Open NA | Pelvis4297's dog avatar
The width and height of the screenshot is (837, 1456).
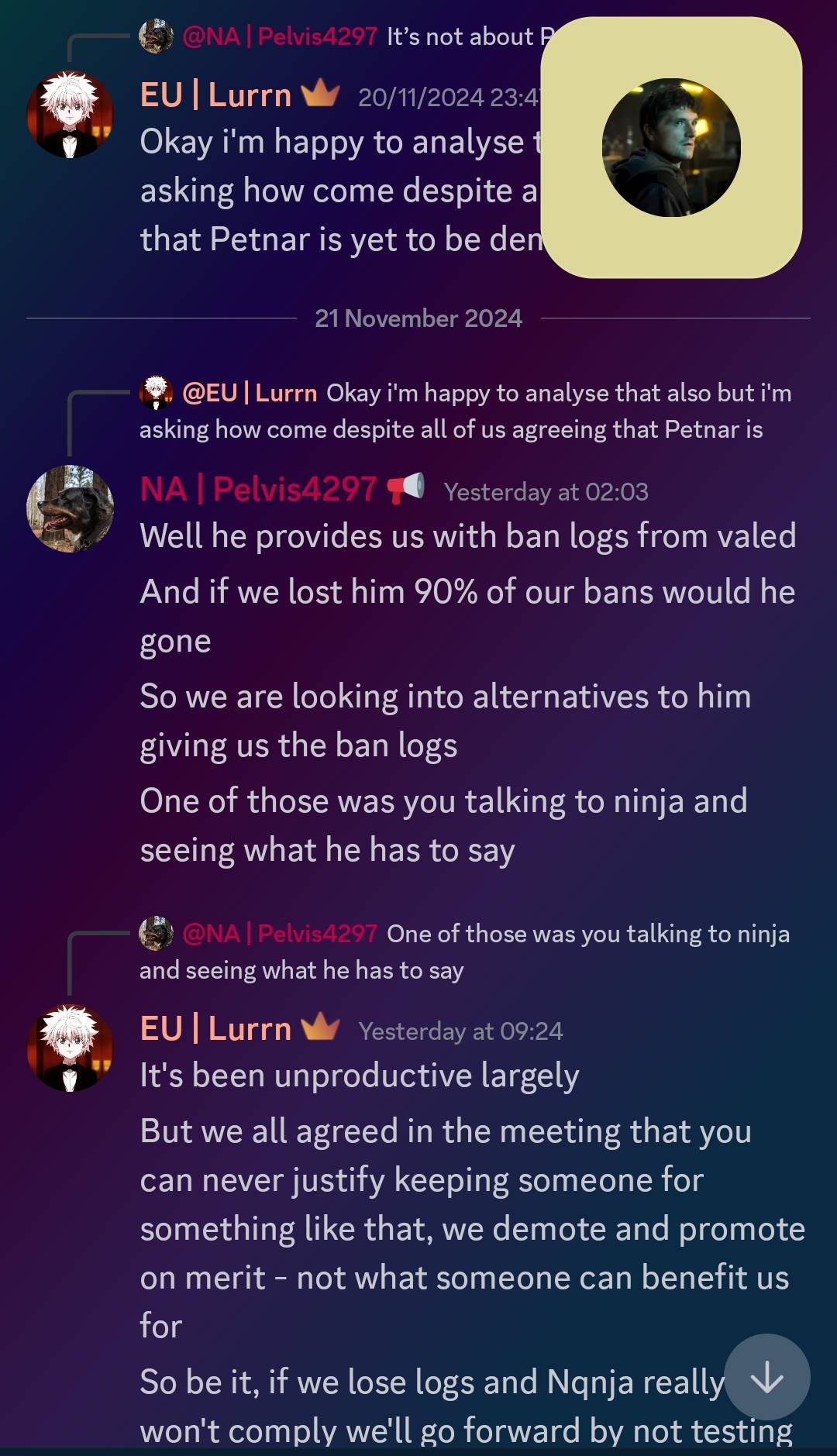tap(71, 508)
